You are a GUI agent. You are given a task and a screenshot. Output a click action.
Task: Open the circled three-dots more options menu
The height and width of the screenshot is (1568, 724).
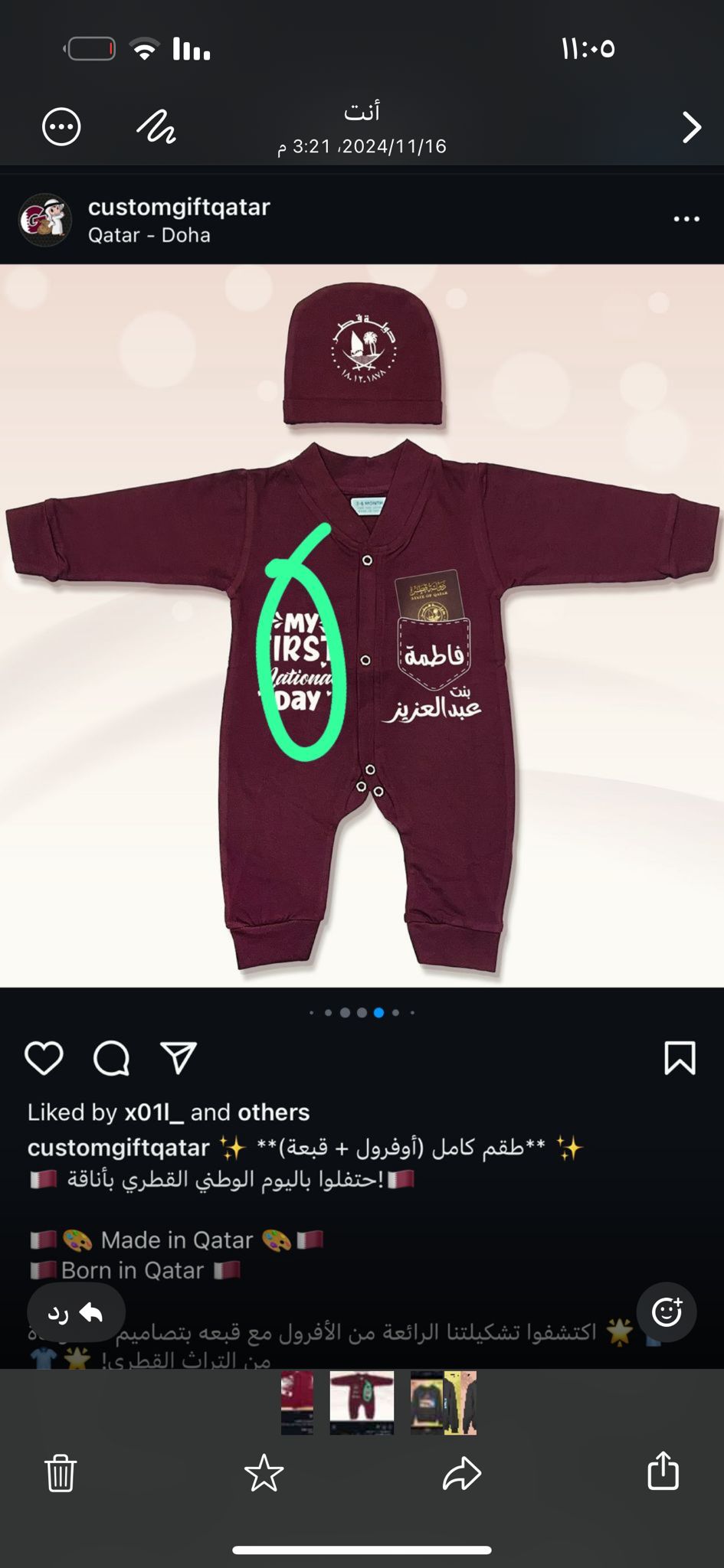[x=61, y=127]
